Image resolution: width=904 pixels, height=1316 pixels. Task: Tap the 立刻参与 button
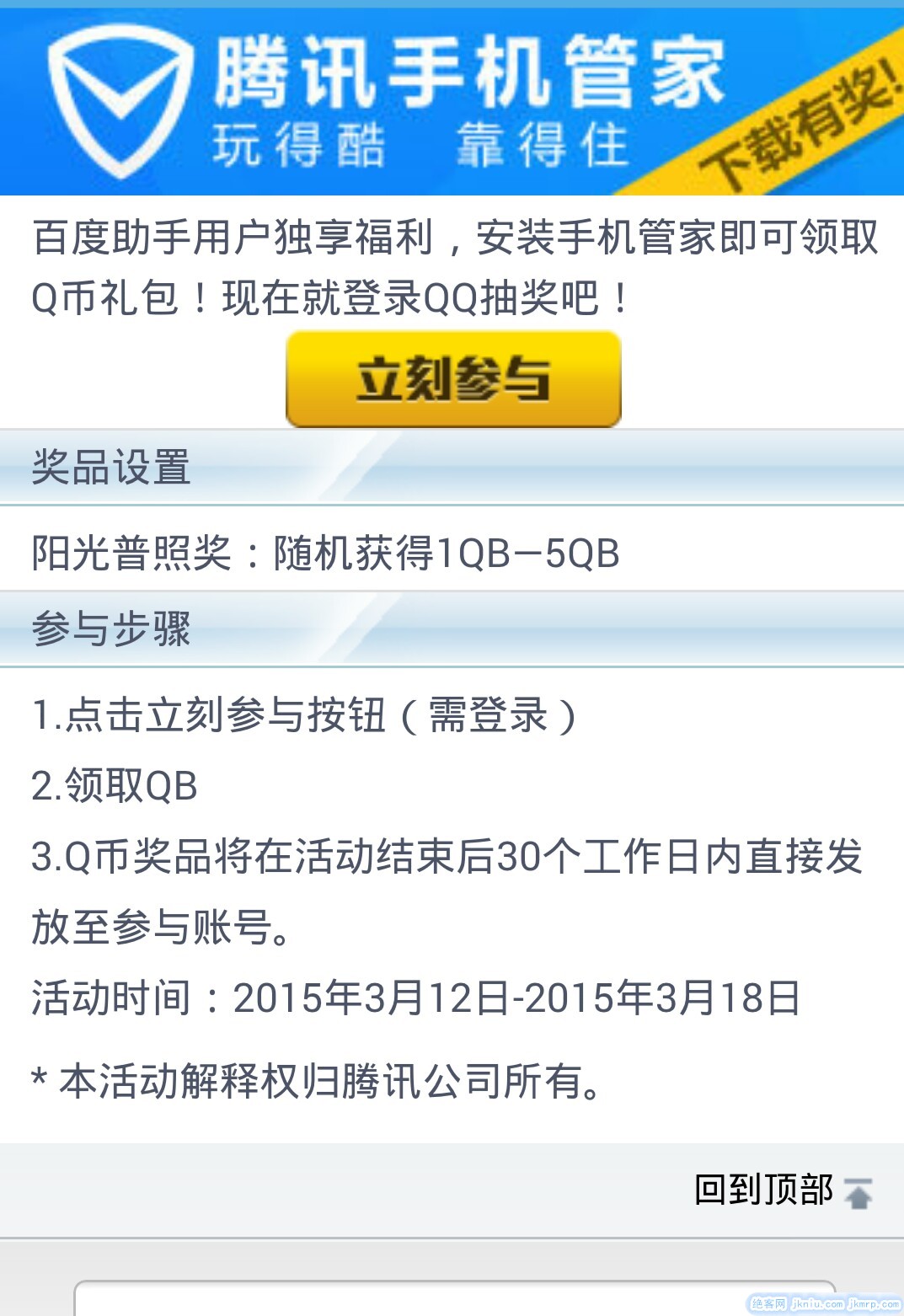(453, 379)
